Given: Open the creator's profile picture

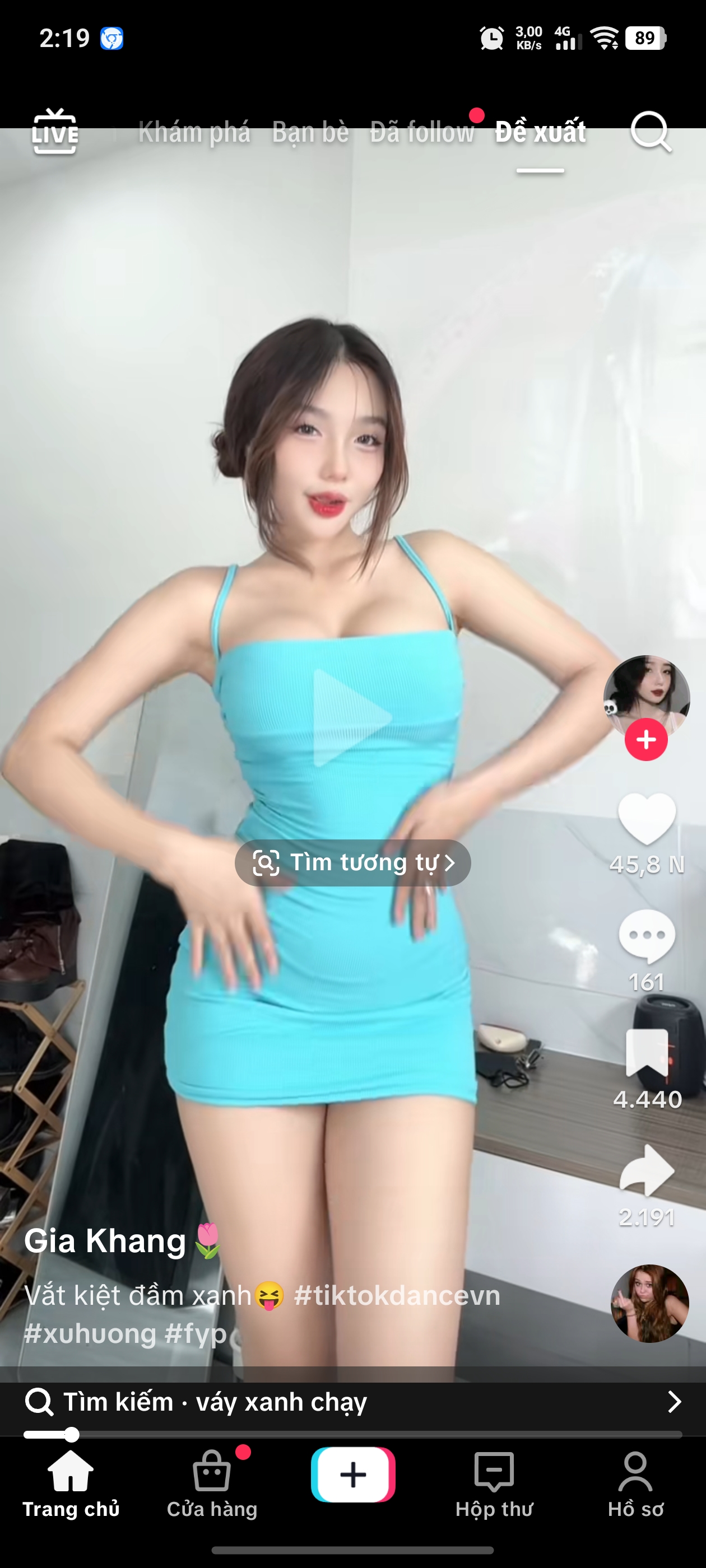Looking at the screenshot, I should pyautogui.click(x=645, y=694).
